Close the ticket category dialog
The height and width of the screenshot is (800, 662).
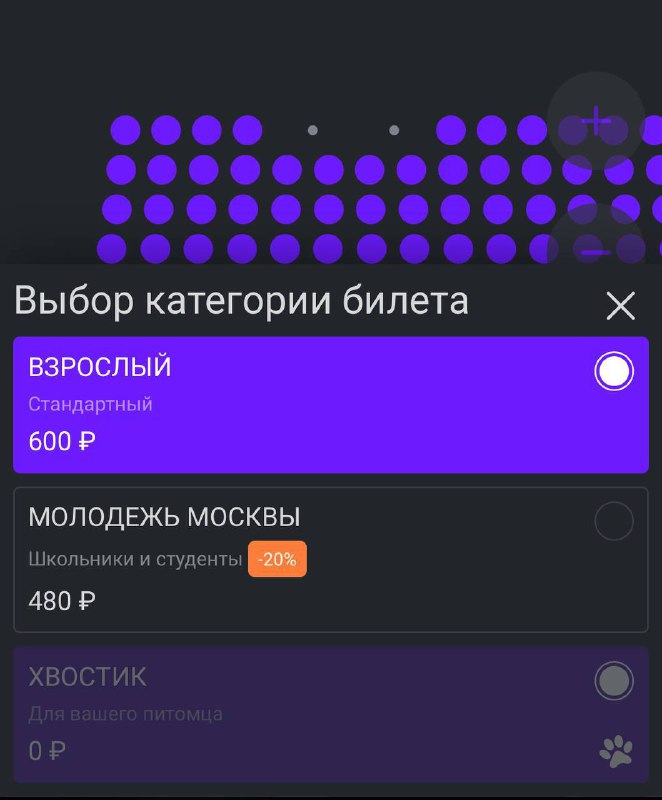point(621,306)
